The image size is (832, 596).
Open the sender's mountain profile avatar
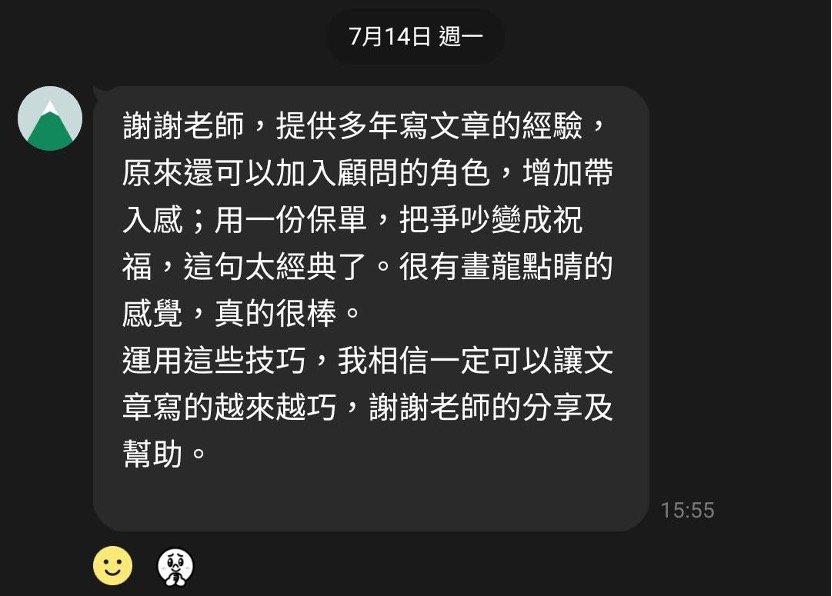pyautogui.click(x=50, y=118)
